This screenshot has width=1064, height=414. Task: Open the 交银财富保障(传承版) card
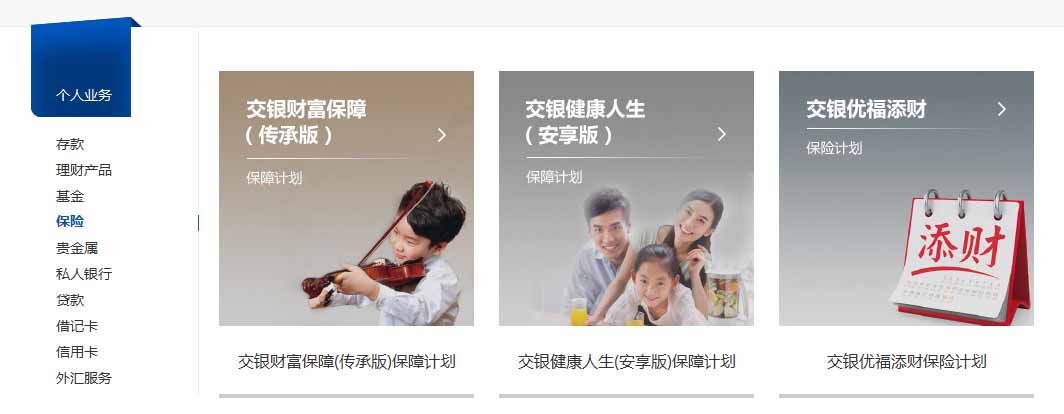click(346, 198)
